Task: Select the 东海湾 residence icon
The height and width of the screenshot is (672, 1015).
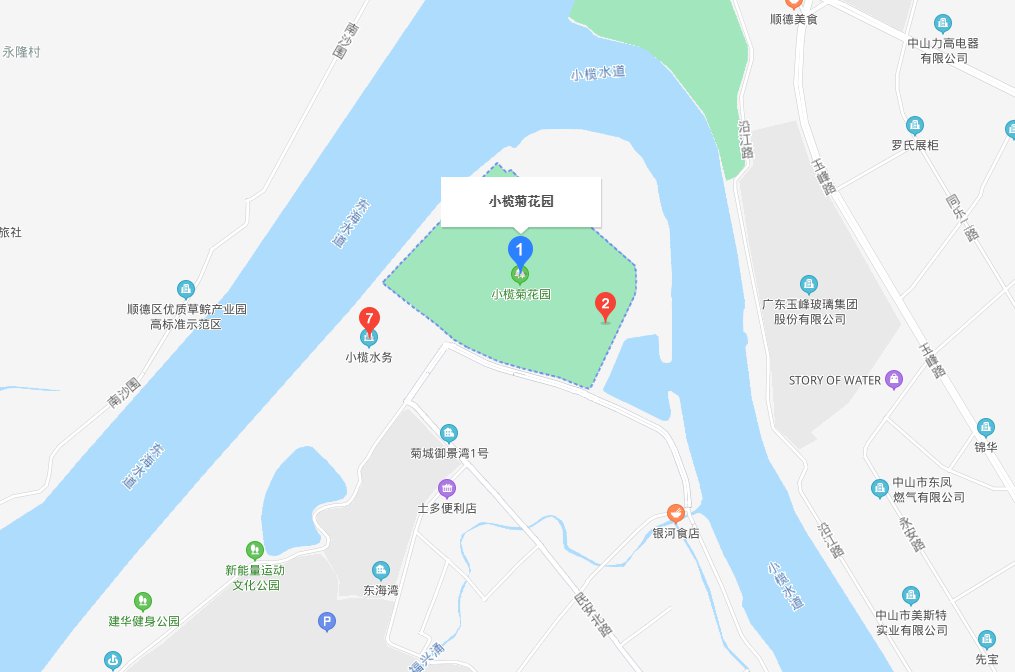Action: (380, 570)
